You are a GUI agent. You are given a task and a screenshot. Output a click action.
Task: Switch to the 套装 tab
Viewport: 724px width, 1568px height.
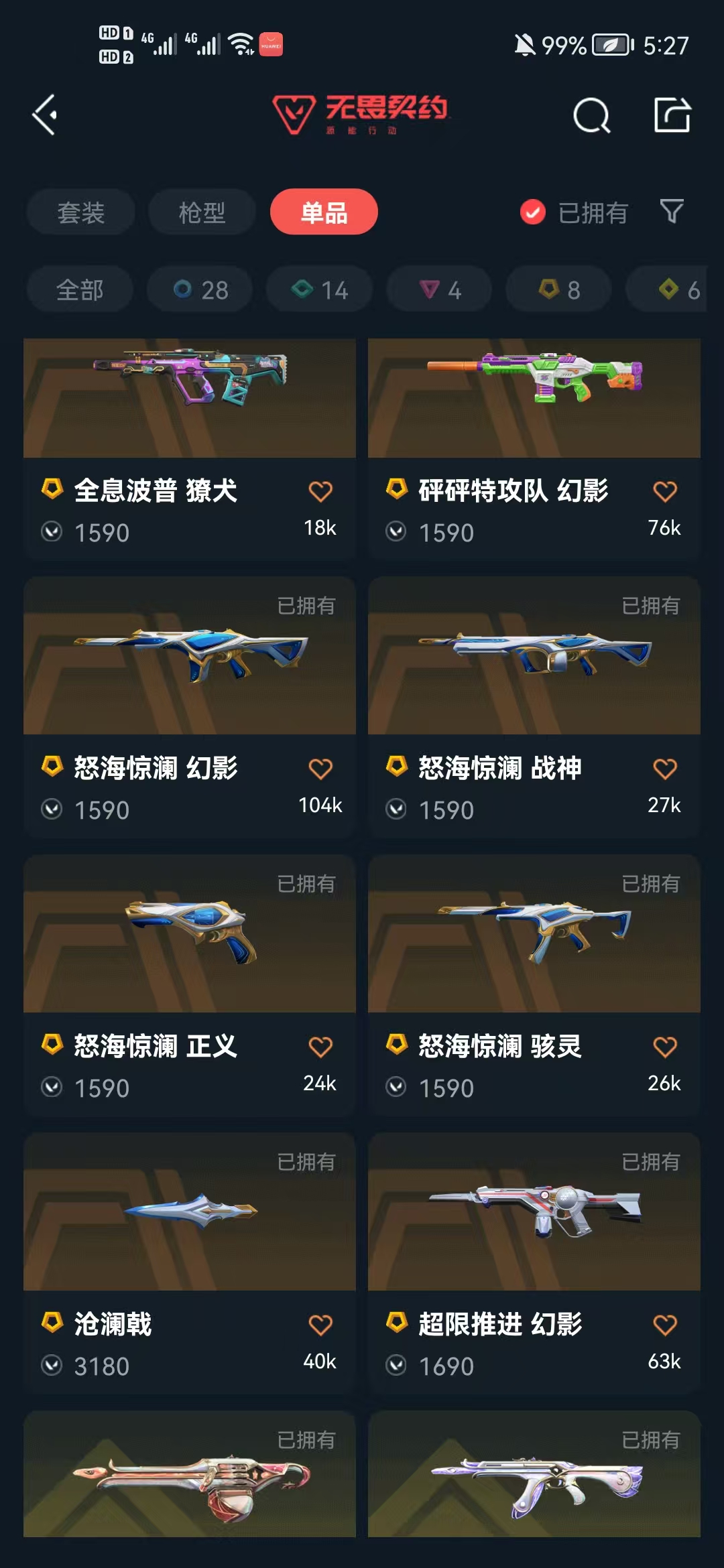point(80,212)
